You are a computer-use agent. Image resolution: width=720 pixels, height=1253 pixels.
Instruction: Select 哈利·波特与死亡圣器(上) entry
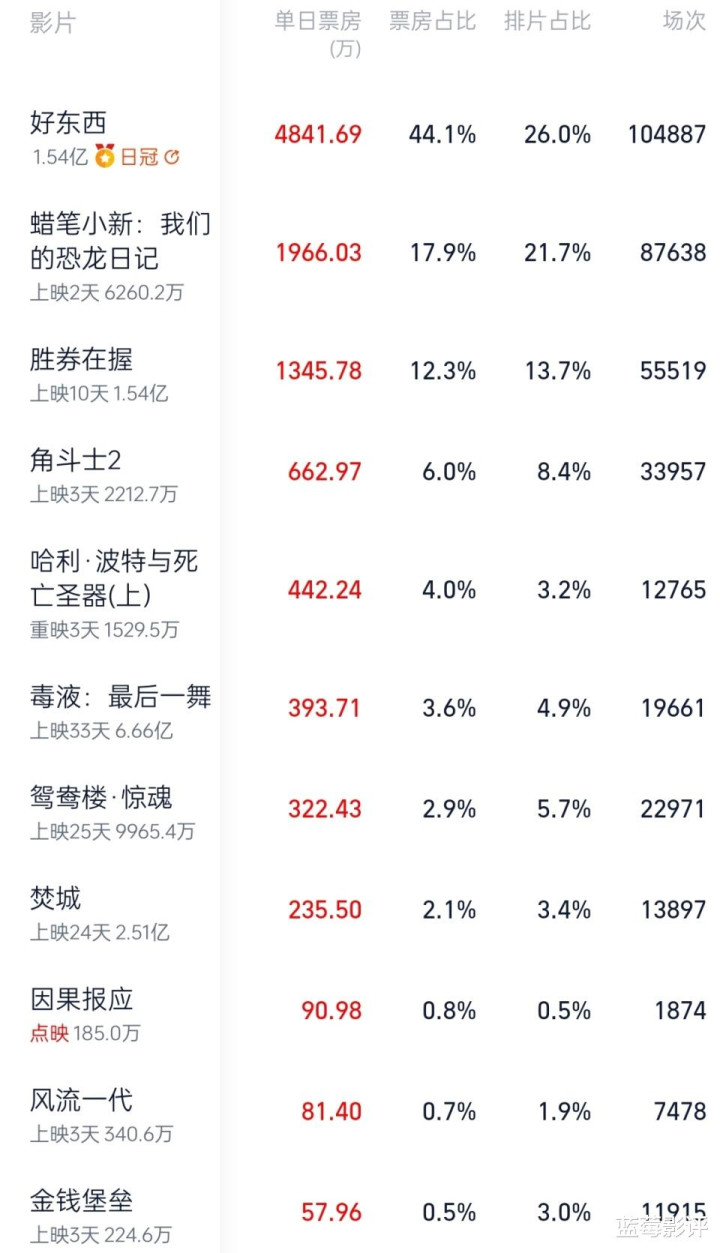coord(360,592)
